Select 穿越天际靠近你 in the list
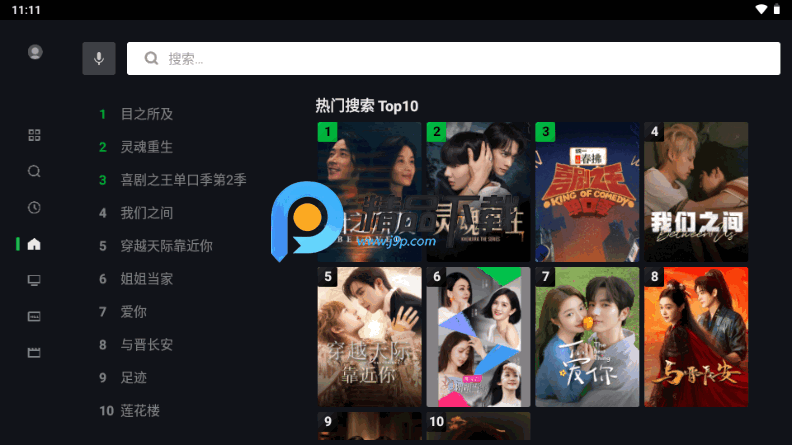792x445 pixels. click(167, 246)
